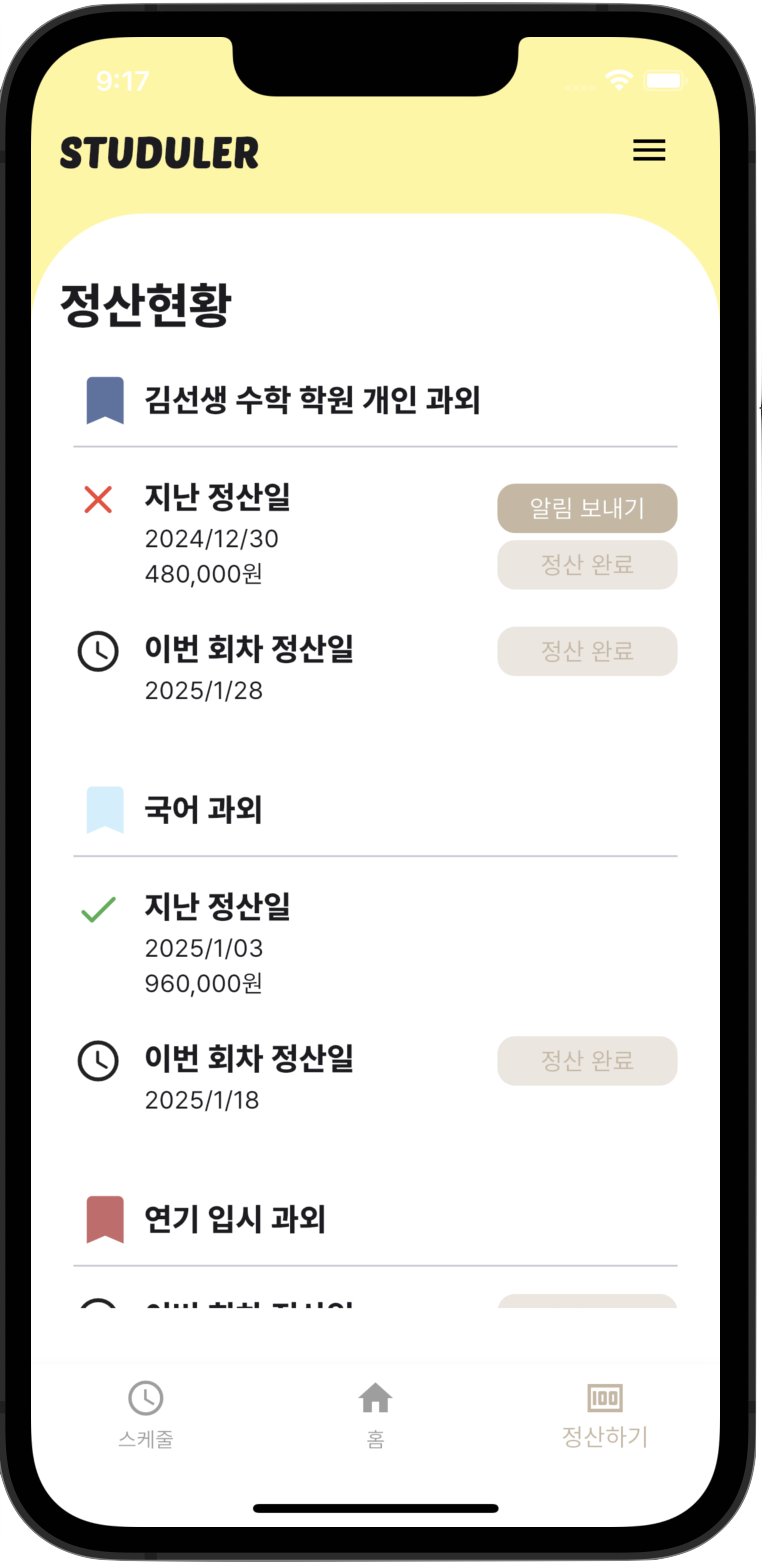Viewport: 762px width, 1564px height.
Task: Toggle the 정산 완료 status for 지난 정산일
Action: click(587, 565)
